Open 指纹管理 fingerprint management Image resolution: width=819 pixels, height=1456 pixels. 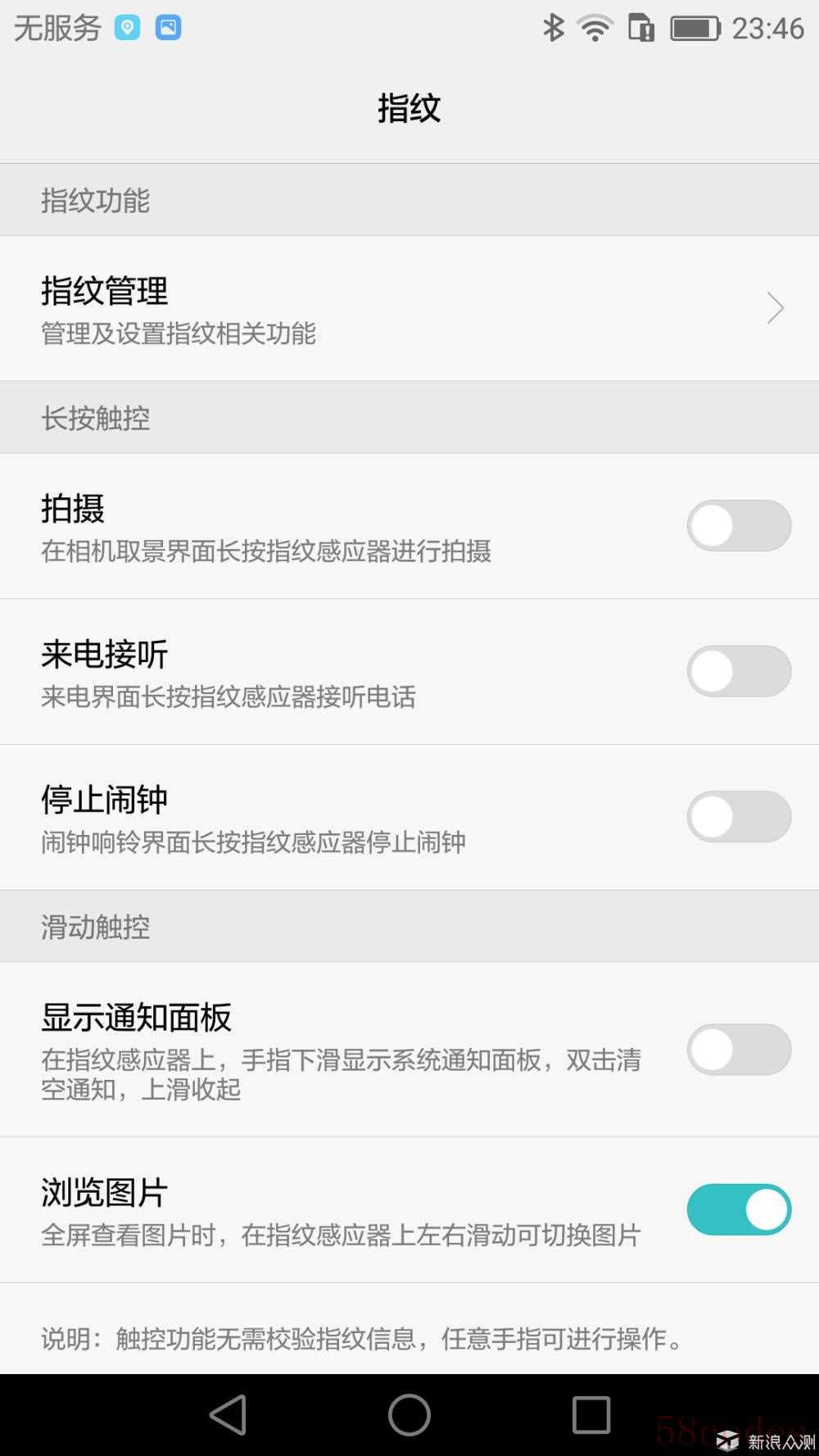pyautogui.click(x=409, y=308)
